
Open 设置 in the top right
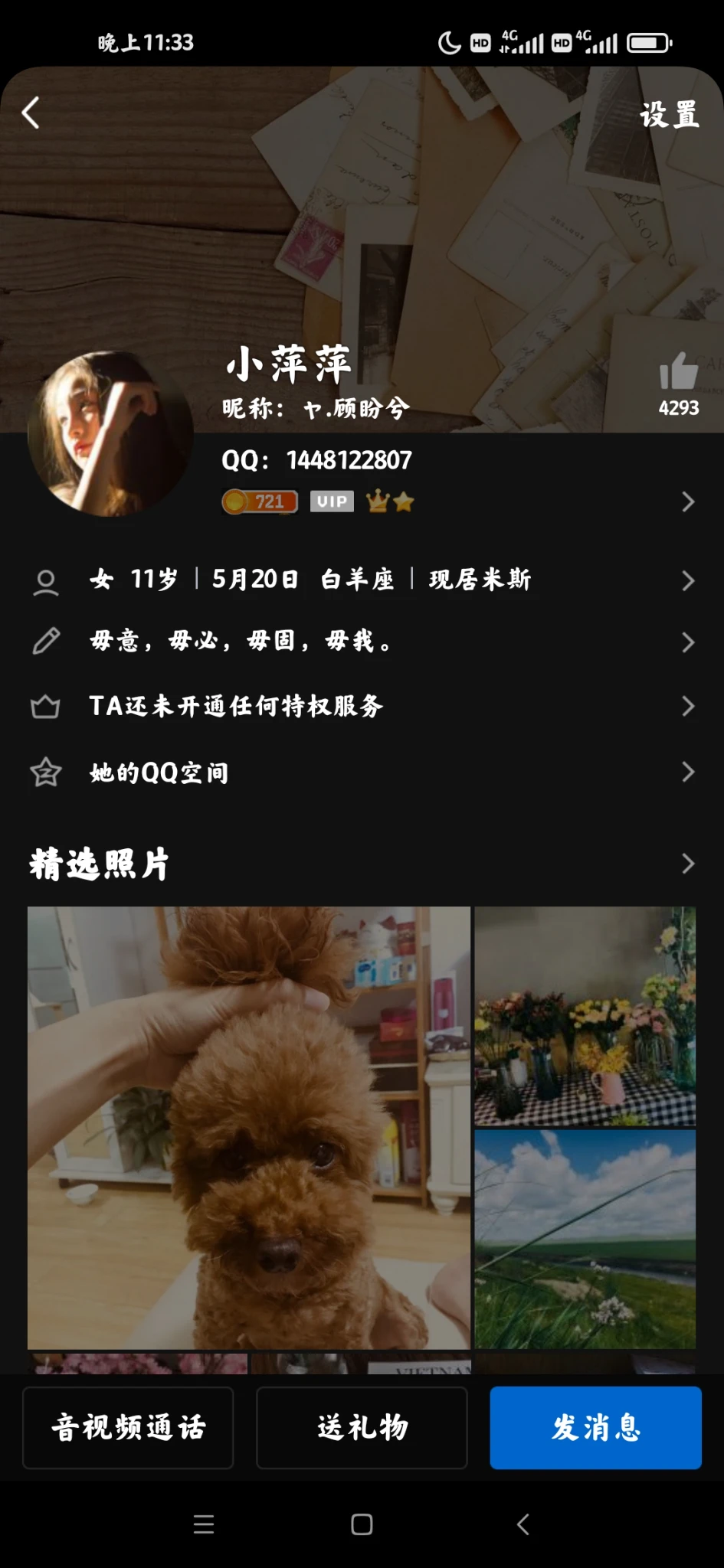669,115
